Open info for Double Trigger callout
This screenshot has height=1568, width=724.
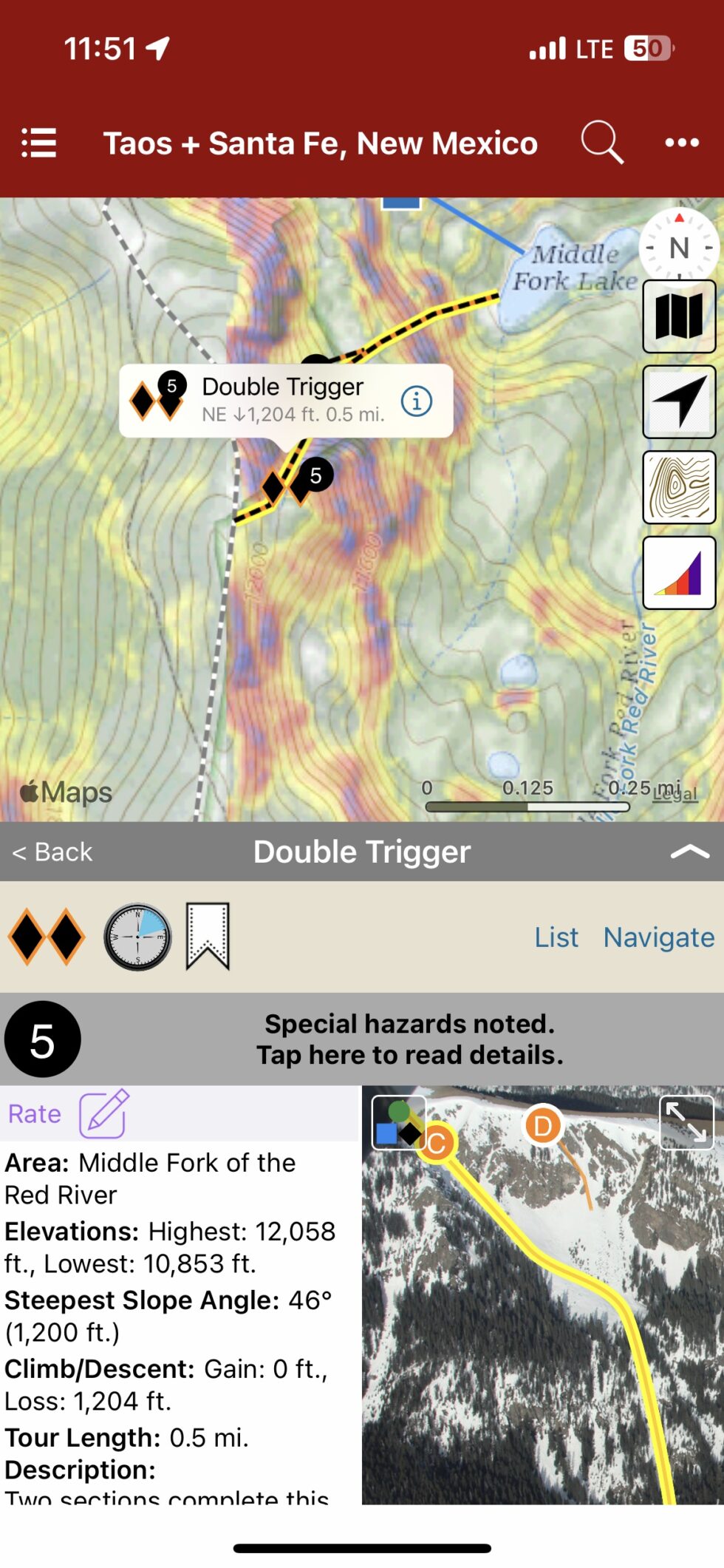pos(417,401)
